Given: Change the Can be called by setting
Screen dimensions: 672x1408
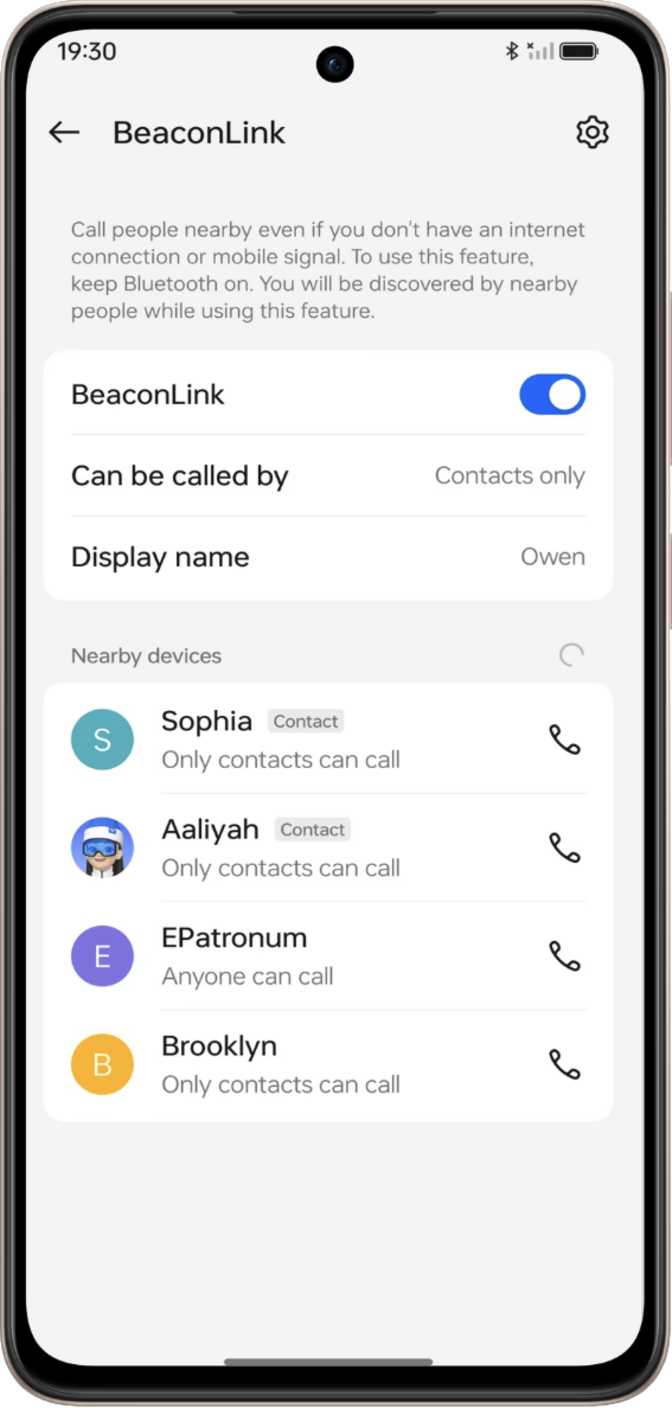Looking at the screenshot, I should 328,476.
